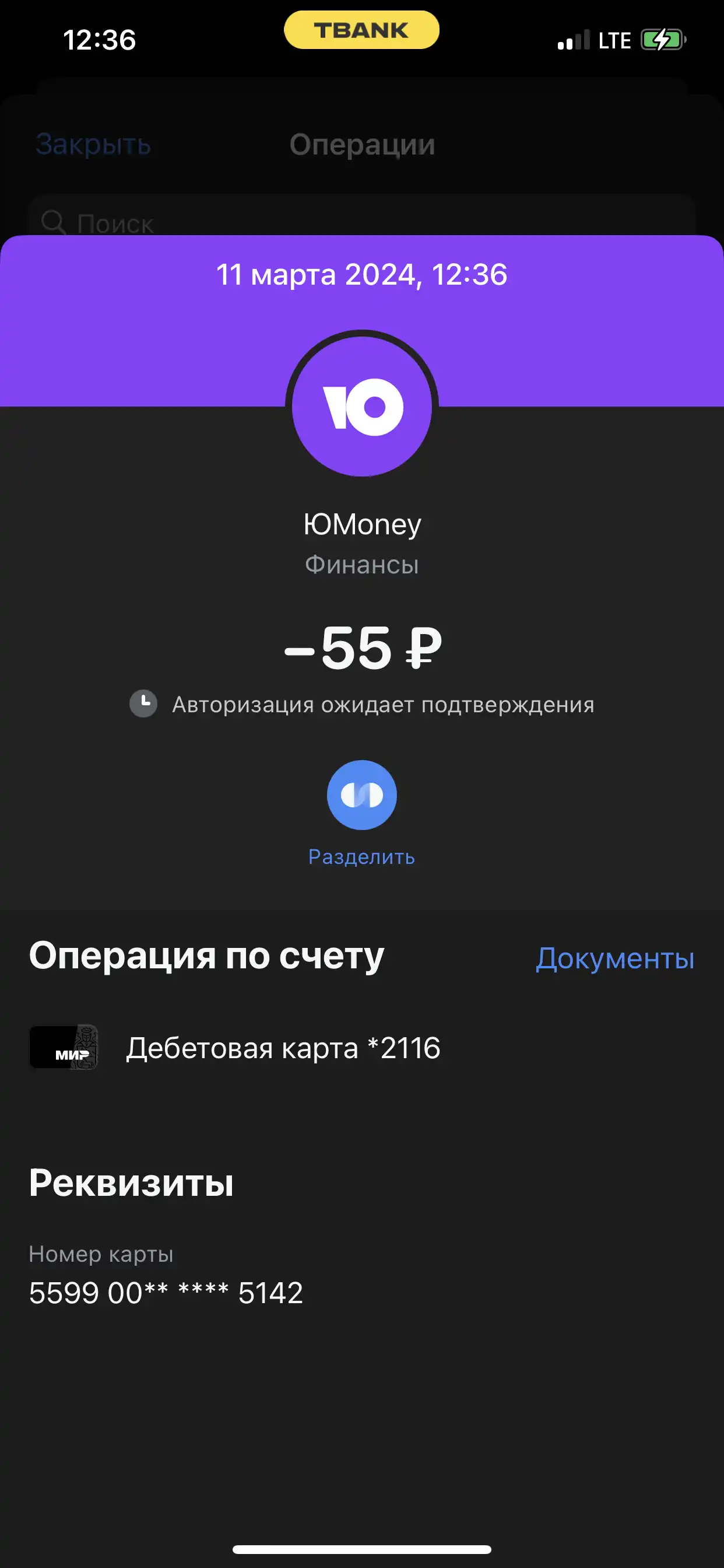
Task: Tap the Разделить split button
Action: 361,795
